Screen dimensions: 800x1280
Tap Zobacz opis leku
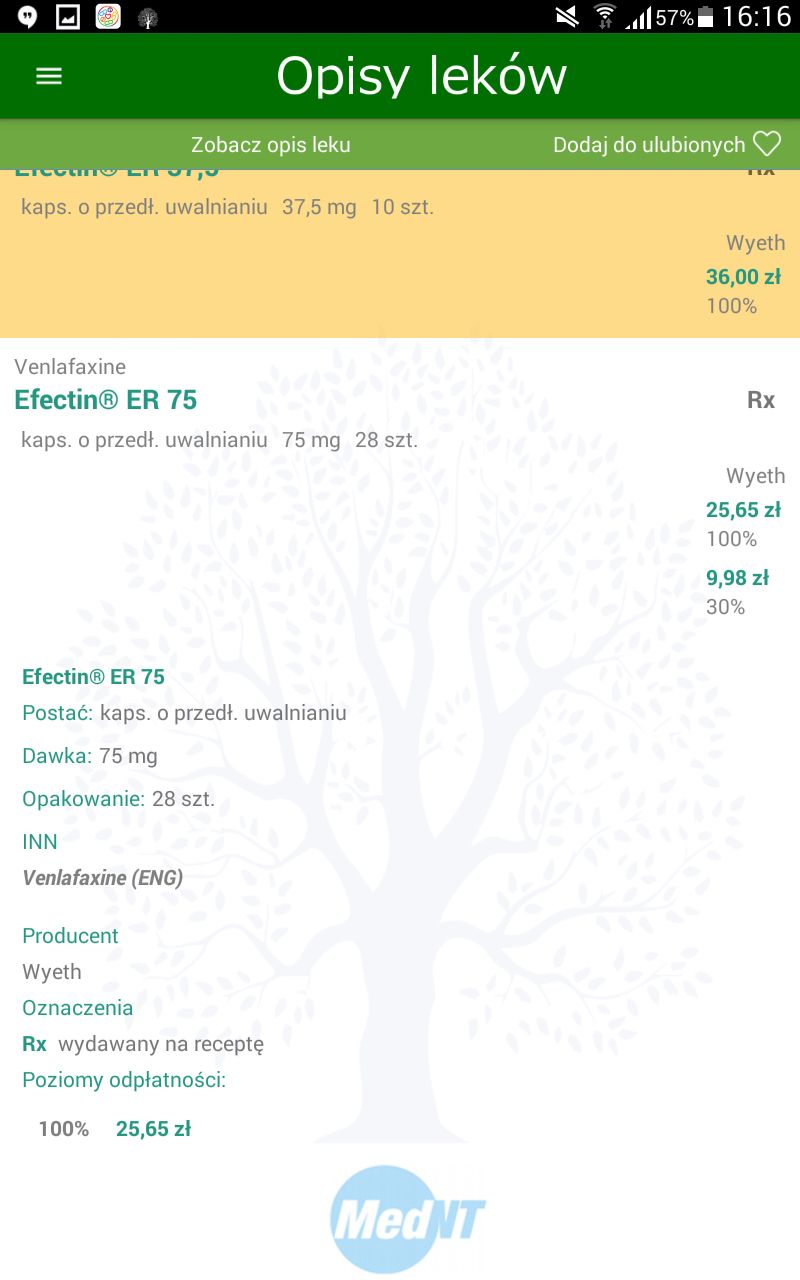coord(271,145)
